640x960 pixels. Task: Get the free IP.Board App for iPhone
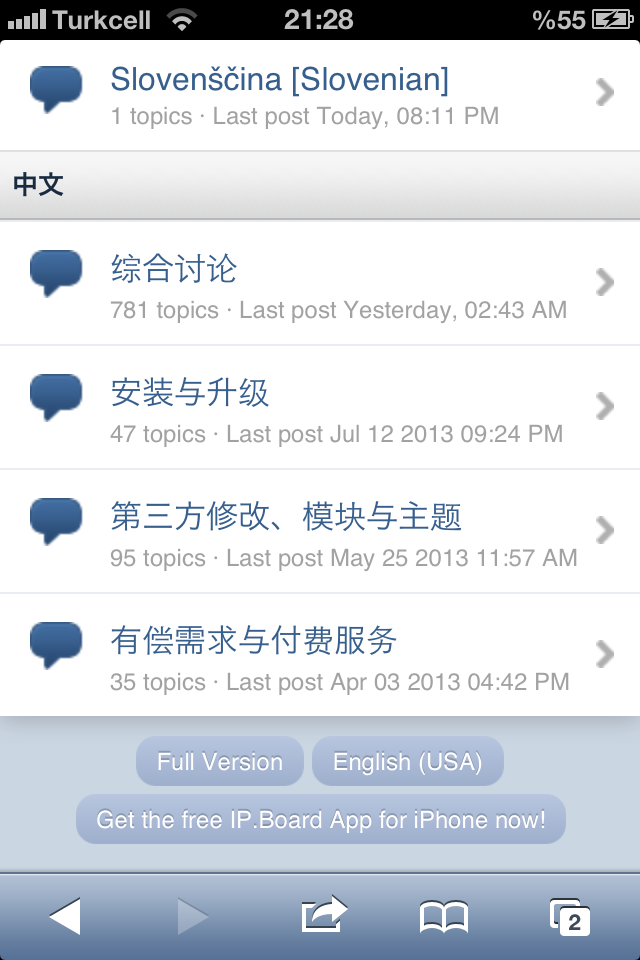[x=321, y=820]
